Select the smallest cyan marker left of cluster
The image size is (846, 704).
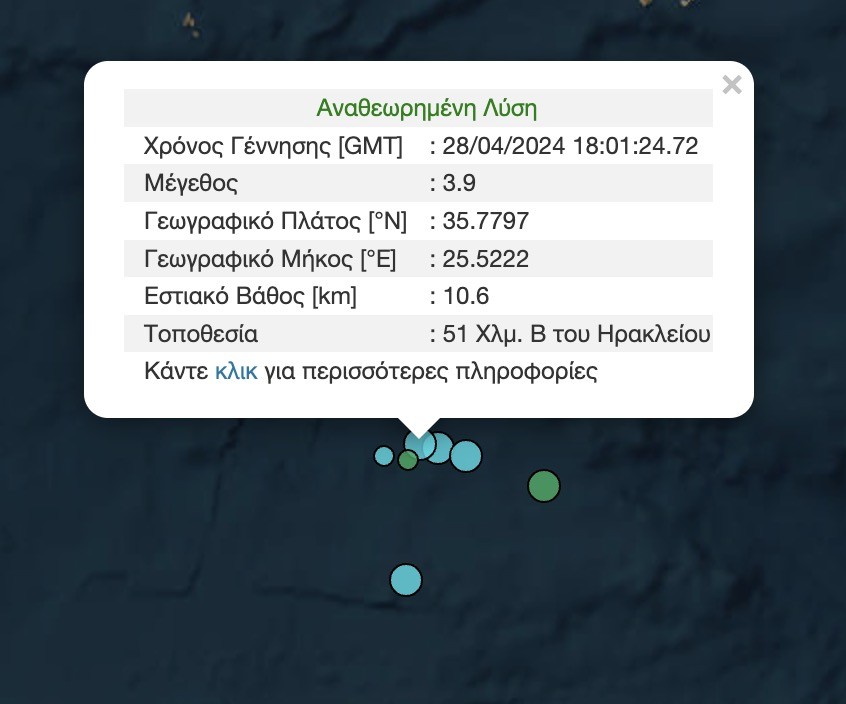click(x=383, y=456)
